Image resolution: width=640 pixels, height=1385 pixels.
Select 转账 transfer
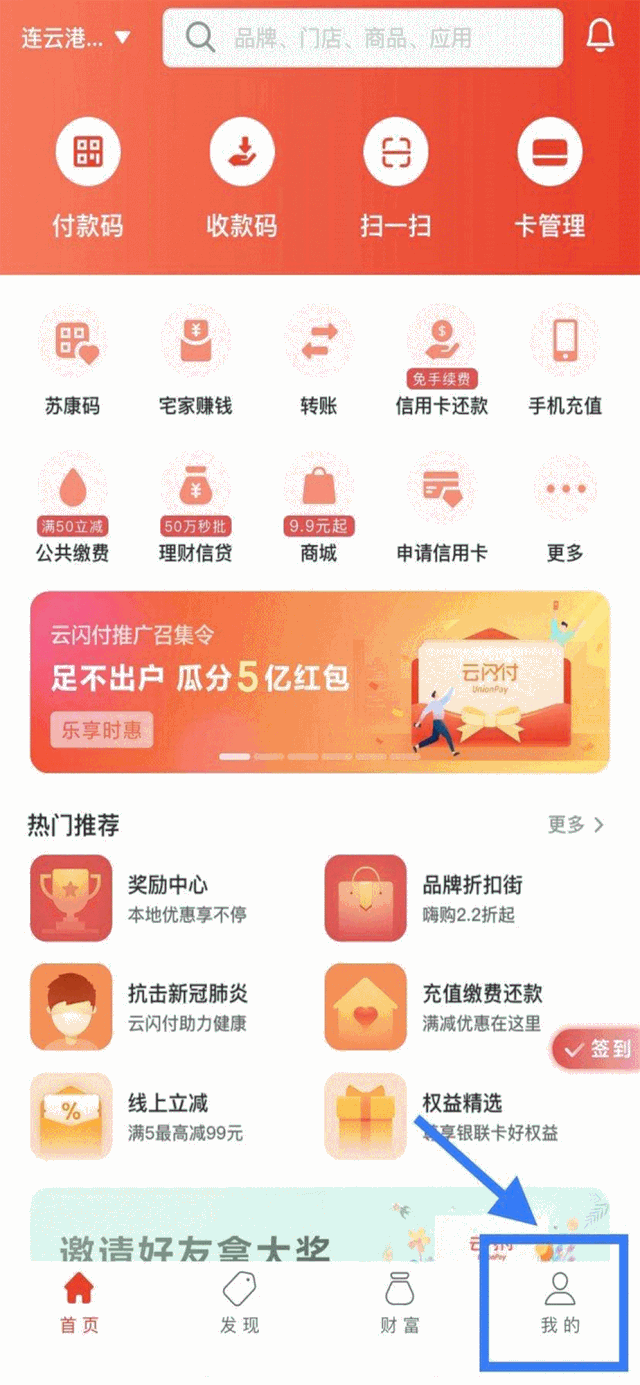(x=318, y=362)
